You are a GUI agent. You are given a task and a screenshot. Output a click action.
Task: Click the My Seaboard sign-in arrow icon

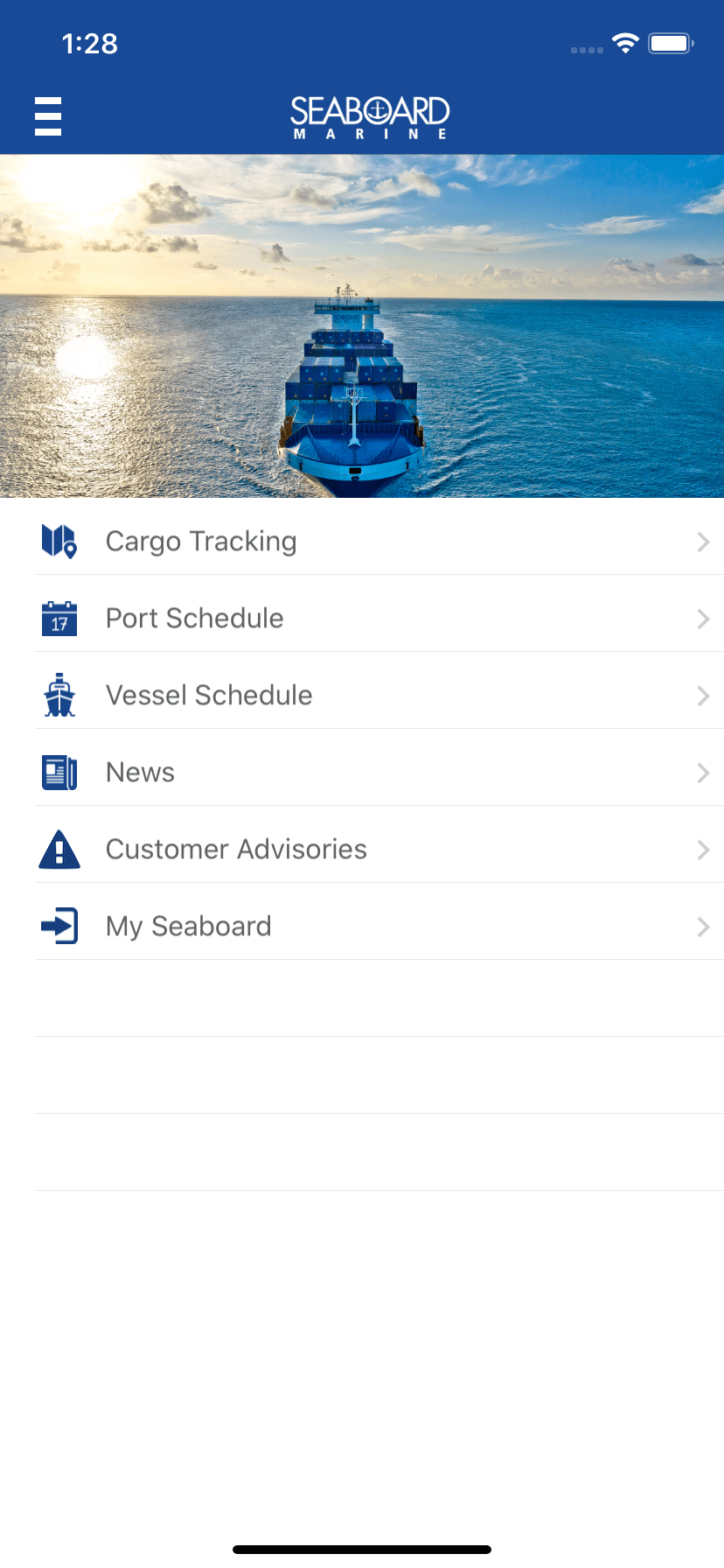click(x=59, y=926)
